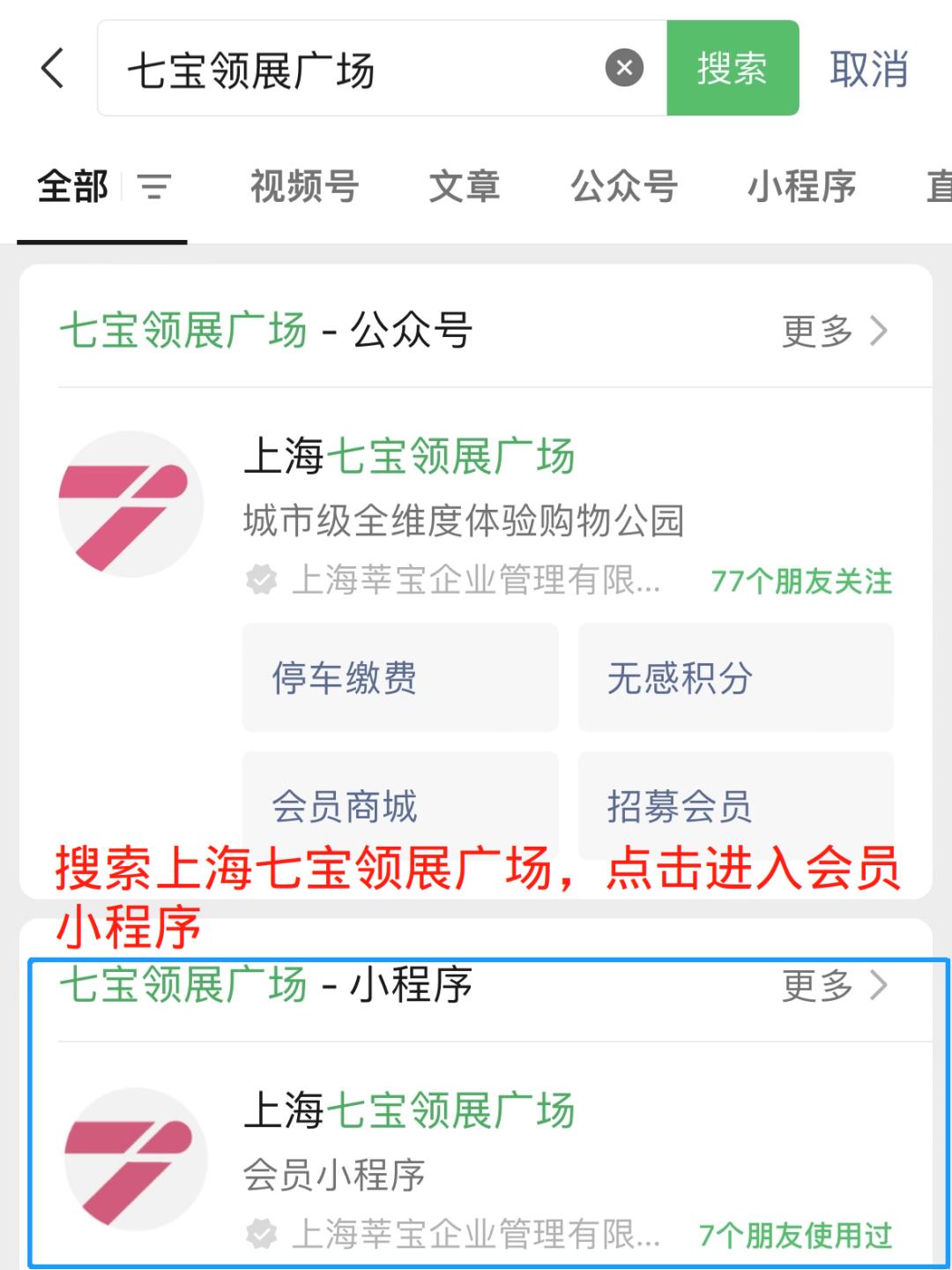Cancel search with 取消

(868, 69)
